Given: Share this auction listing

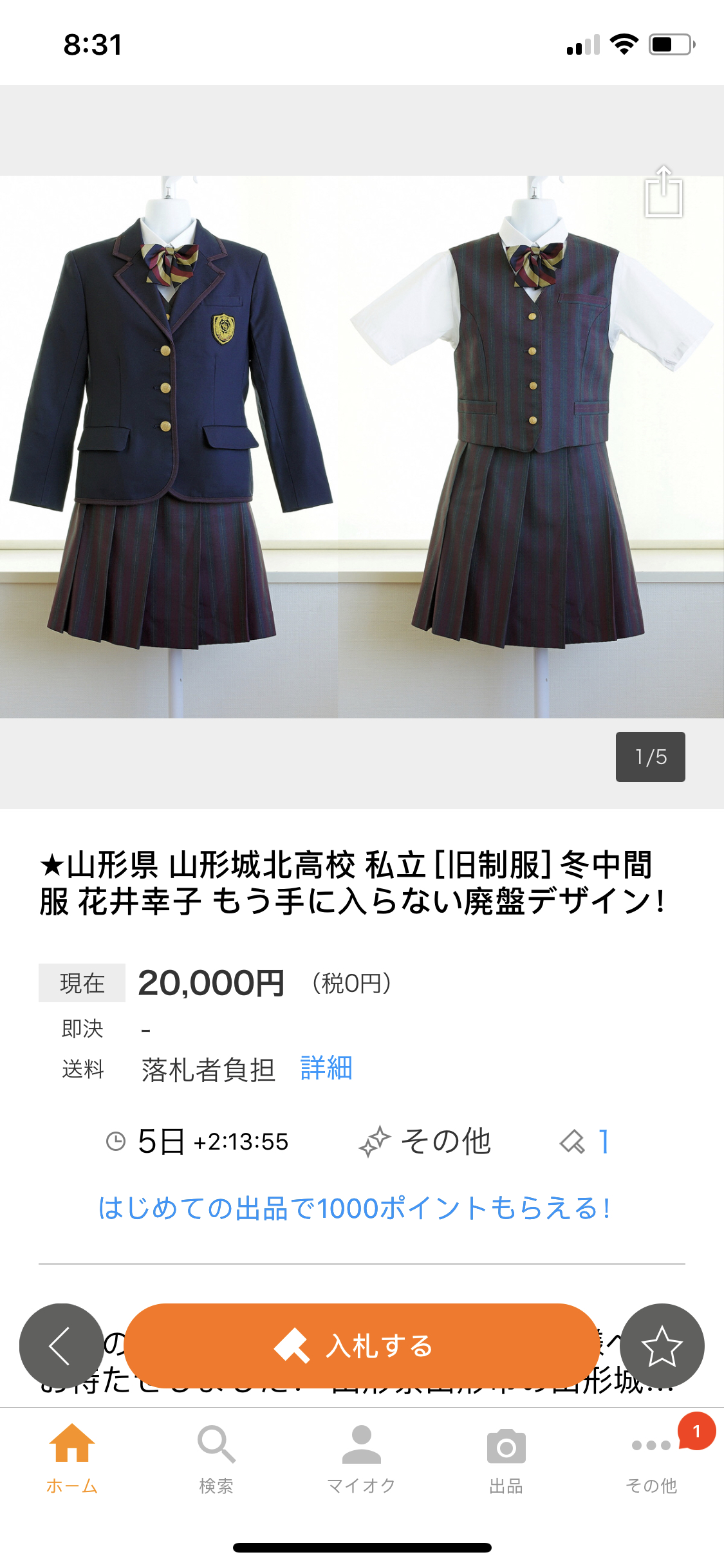Looking at the screenshot, I should click(664, 192).
